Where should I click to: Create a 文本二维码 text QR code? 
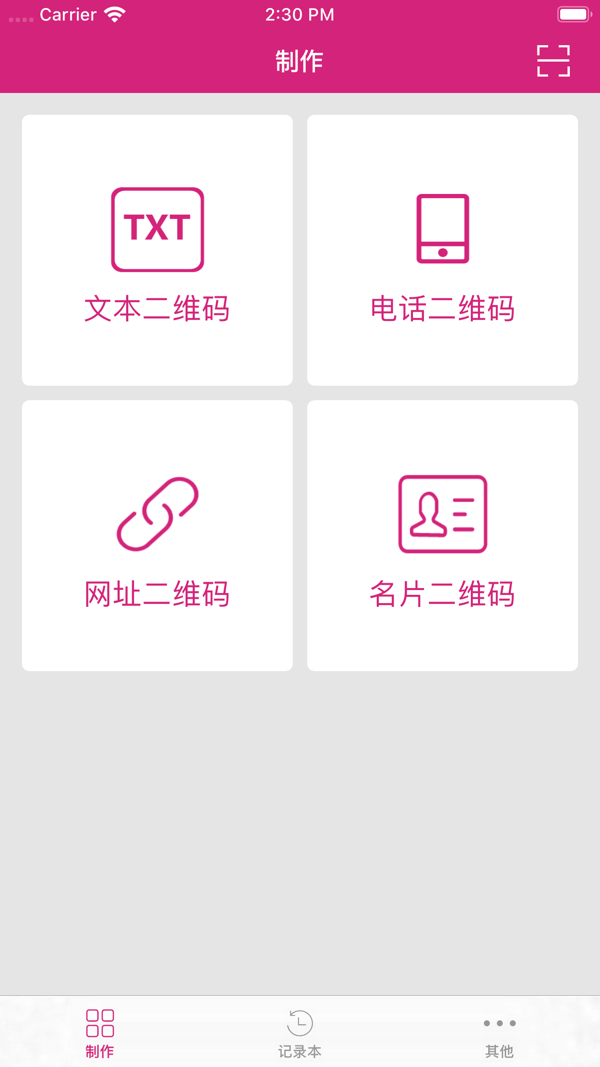tap(157, 250)
